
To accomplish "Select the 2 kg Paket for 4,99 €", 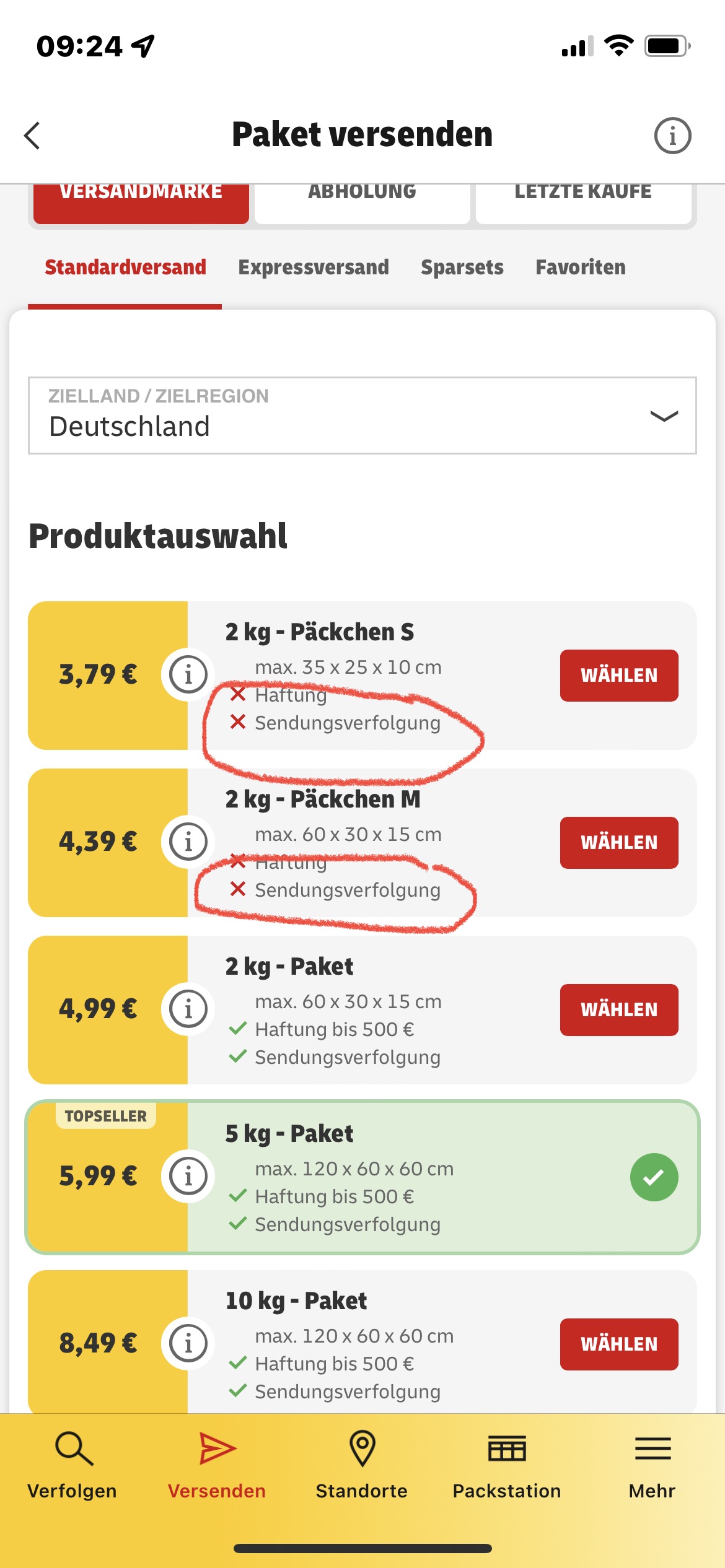I will click(619, 1009).
